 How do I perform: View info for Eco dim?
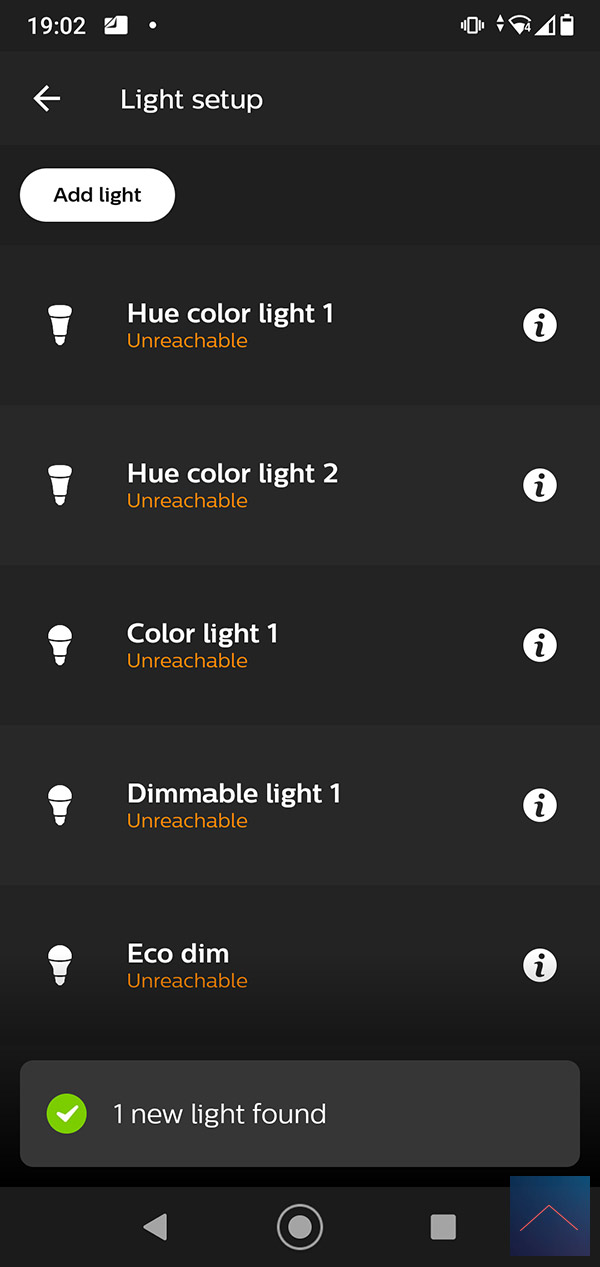tap(540, 965)
